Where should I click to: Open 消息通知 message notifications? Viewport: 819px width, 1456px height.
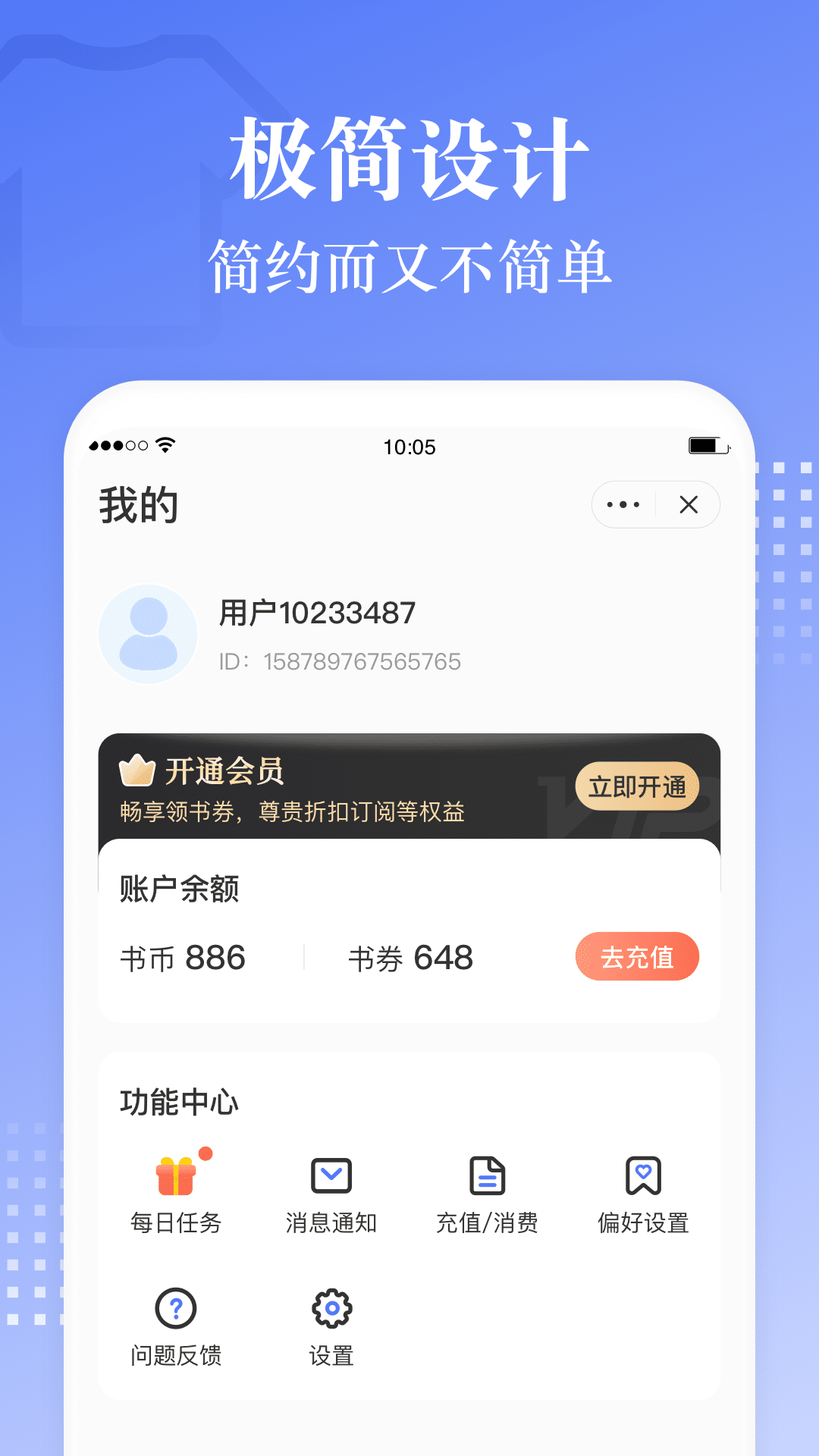pyautogui.click(x=330, y=1176)
